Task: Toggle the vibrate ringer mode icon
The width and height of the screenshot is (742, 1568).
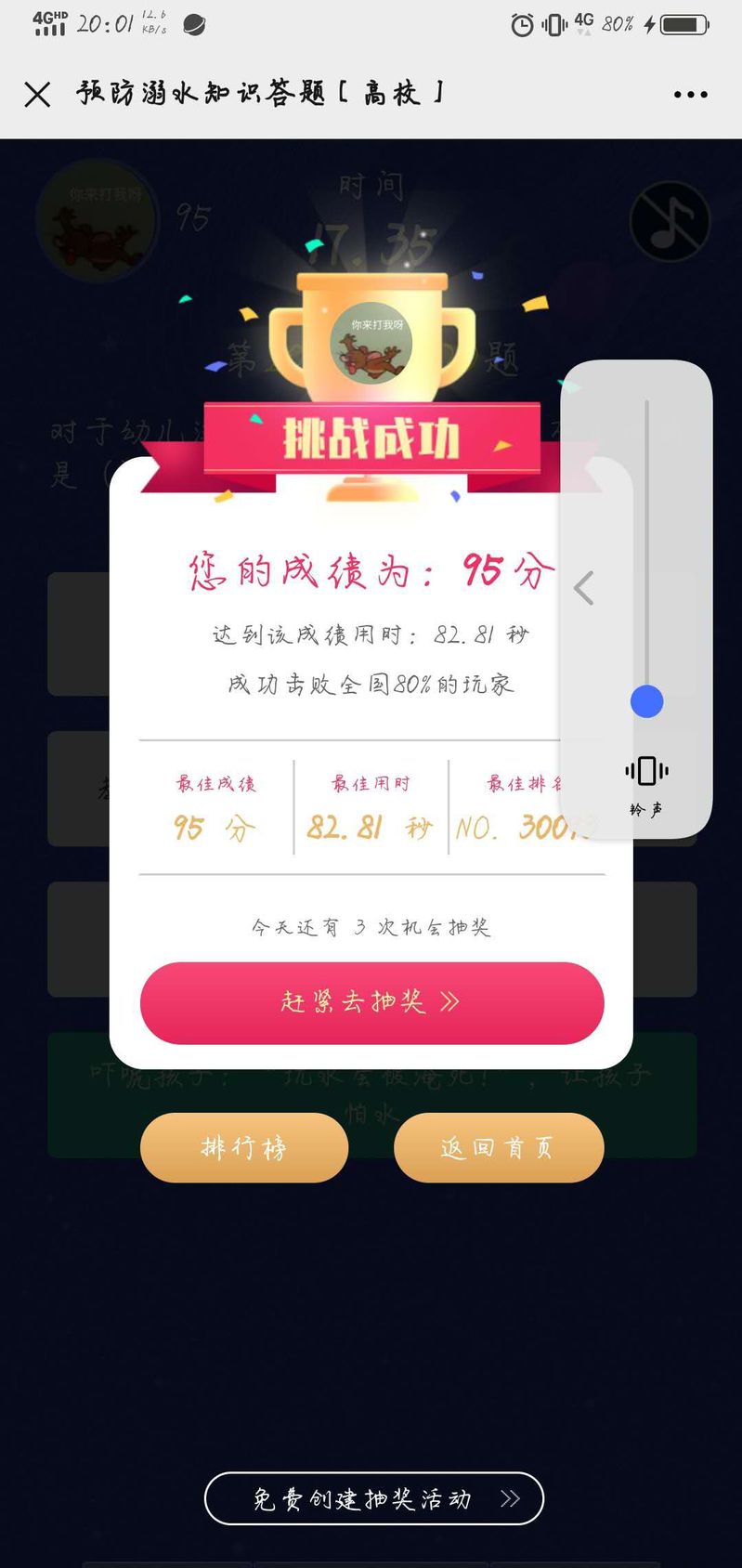Action: point(646,771)
